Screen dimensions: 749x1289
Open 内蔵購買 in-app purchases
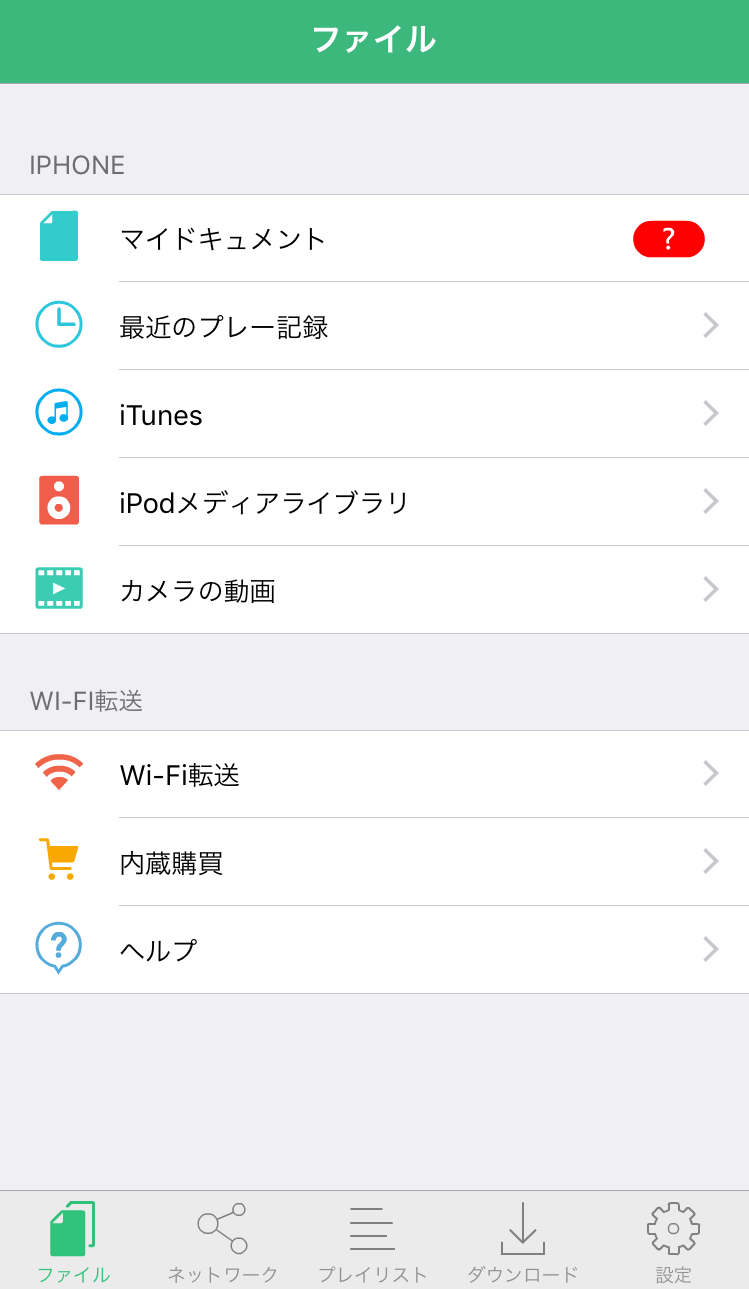(374, 862)
